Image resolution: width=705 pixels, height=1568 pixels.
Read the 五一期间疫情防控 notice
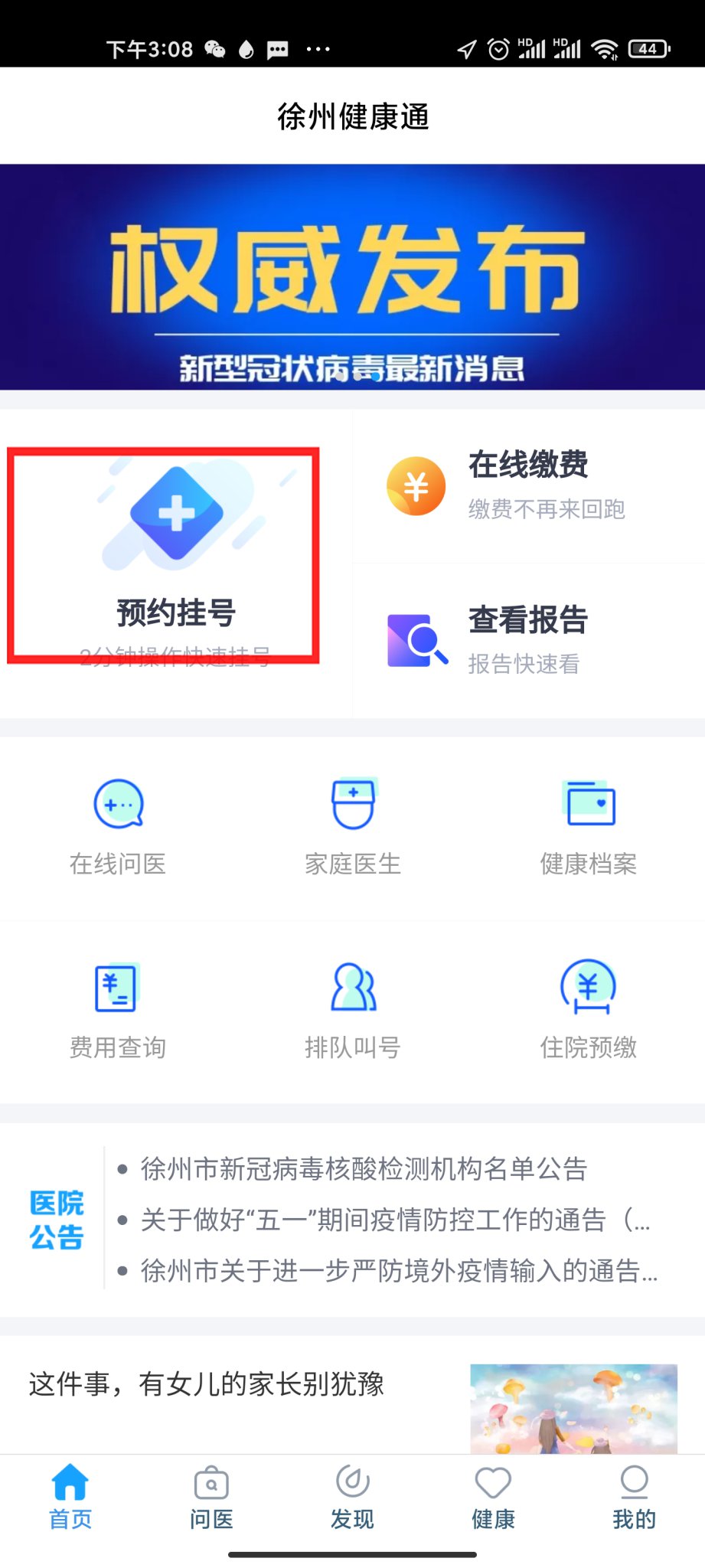pos(394,1220)
